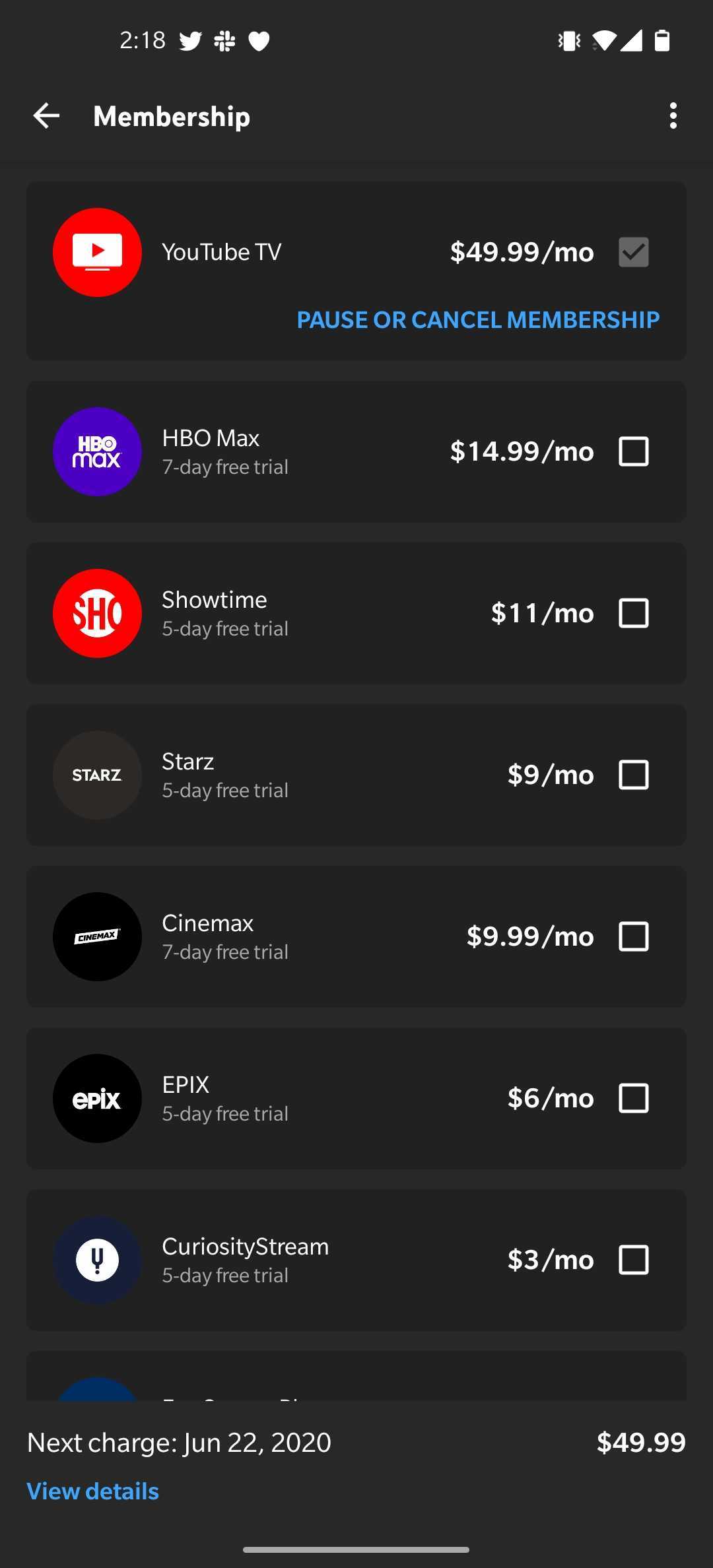This screenshot has height=1568, width=713.
Task: Select the Showtime add-on checkbox
Action: tap(633, 613)
